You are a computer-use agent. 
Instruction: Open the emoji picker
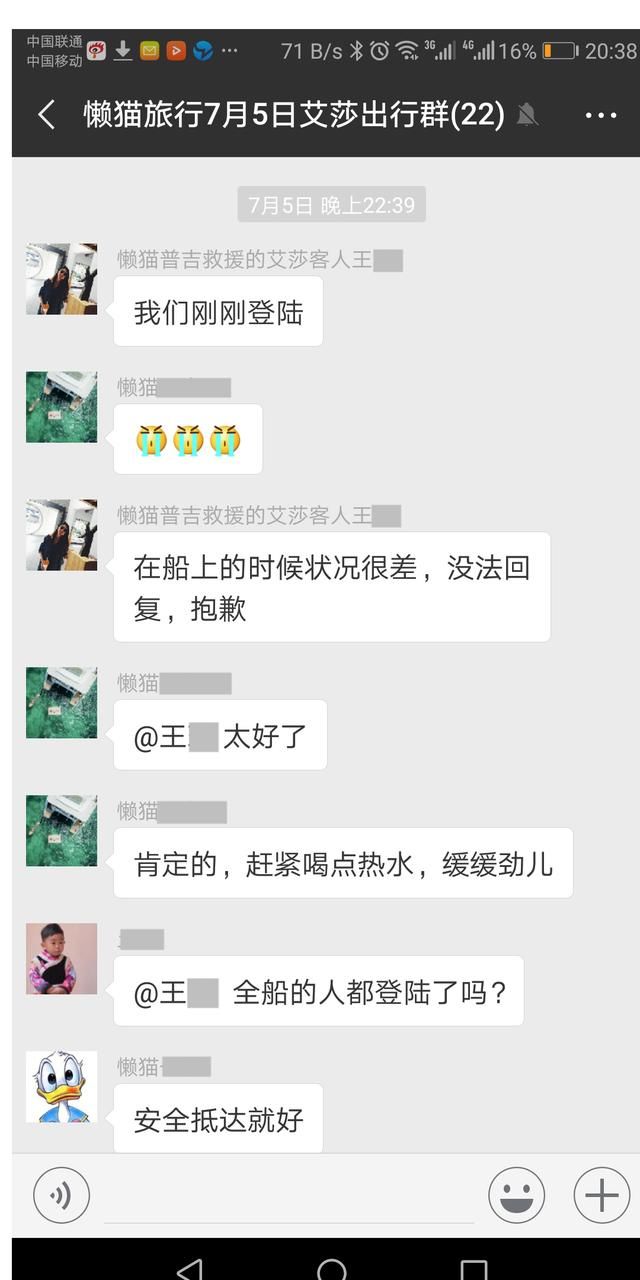pyautogui.click(x=516, y=1194)
